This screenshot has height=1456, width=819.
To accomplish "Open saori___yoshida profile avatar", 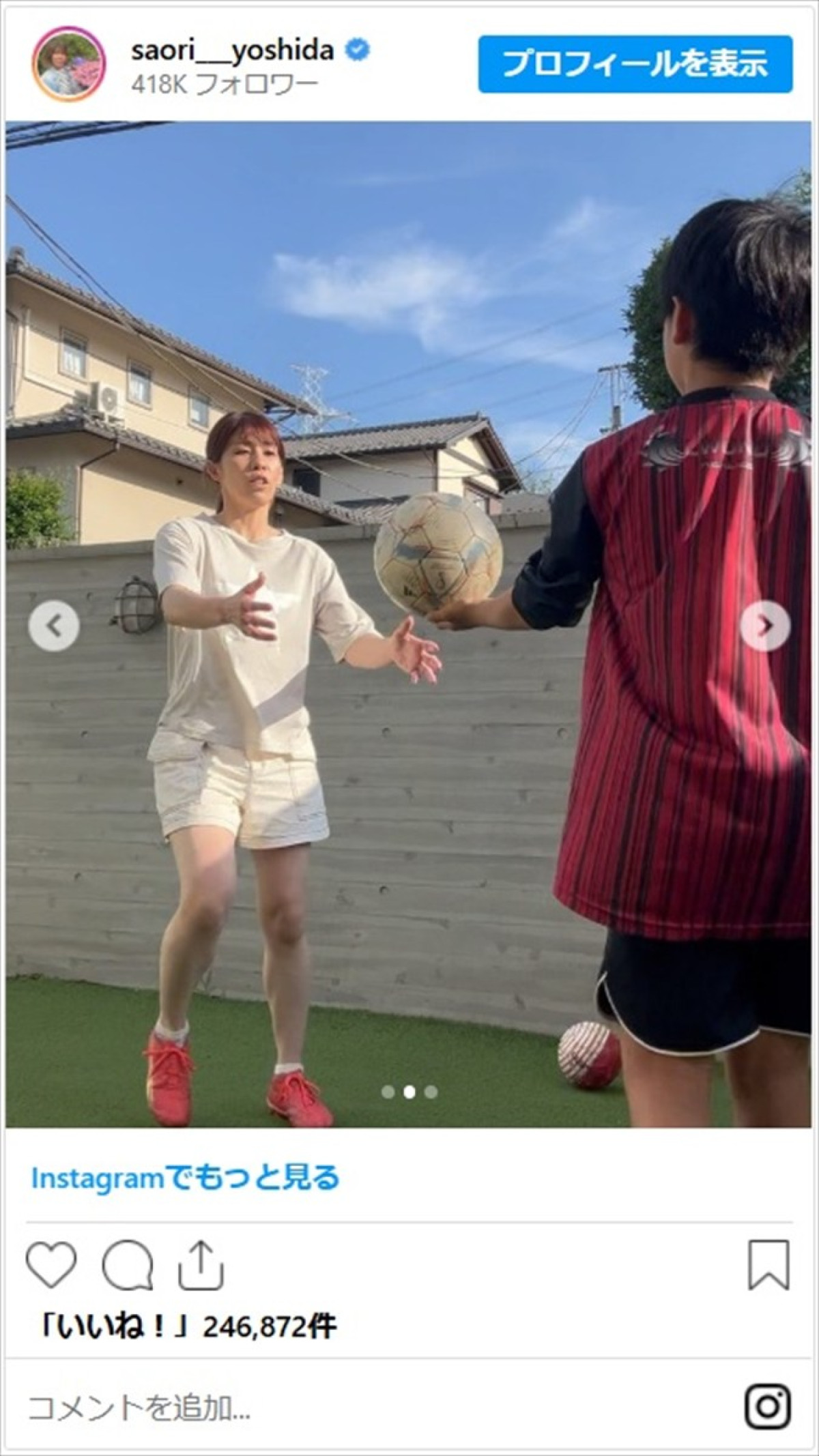I will [69, 65].
